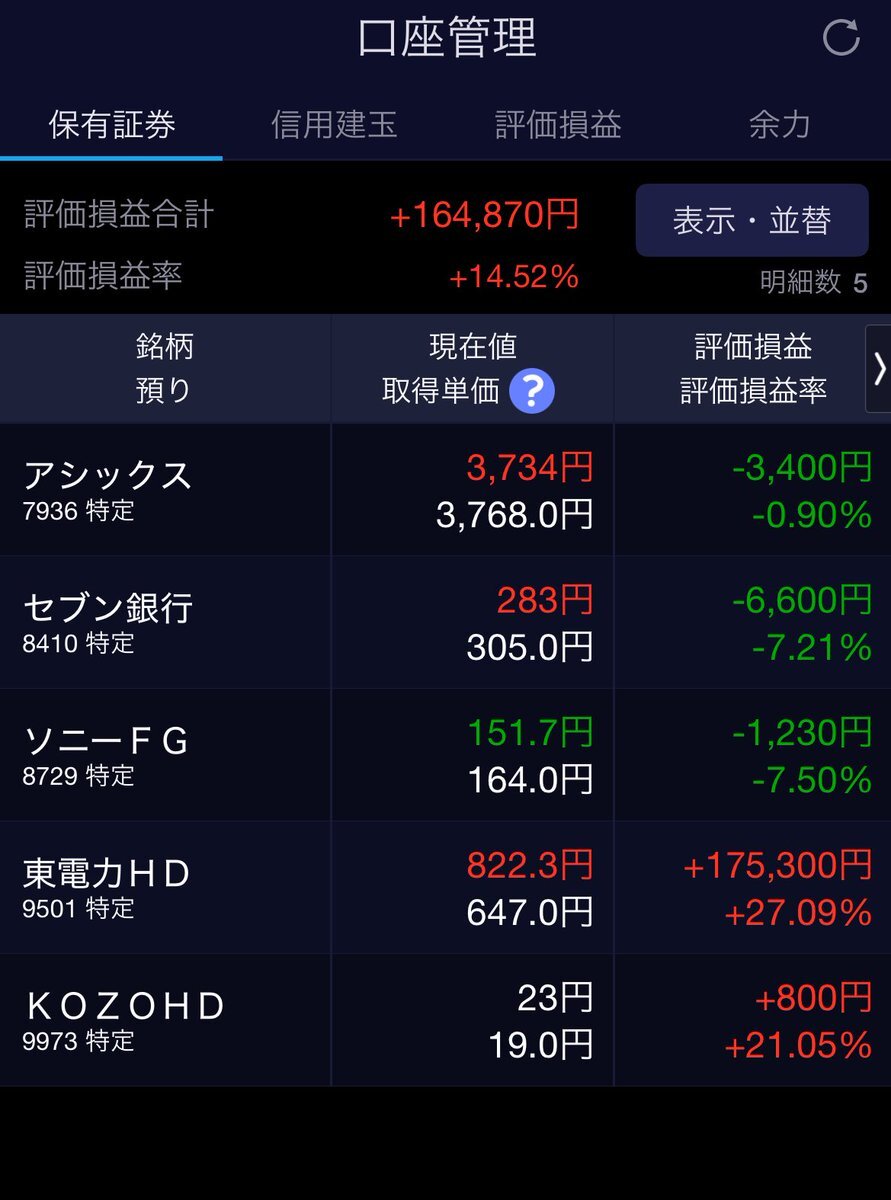This screenshot has height=1200, width=891.
Task: Refresh the account data
Action: coord(840,38)
